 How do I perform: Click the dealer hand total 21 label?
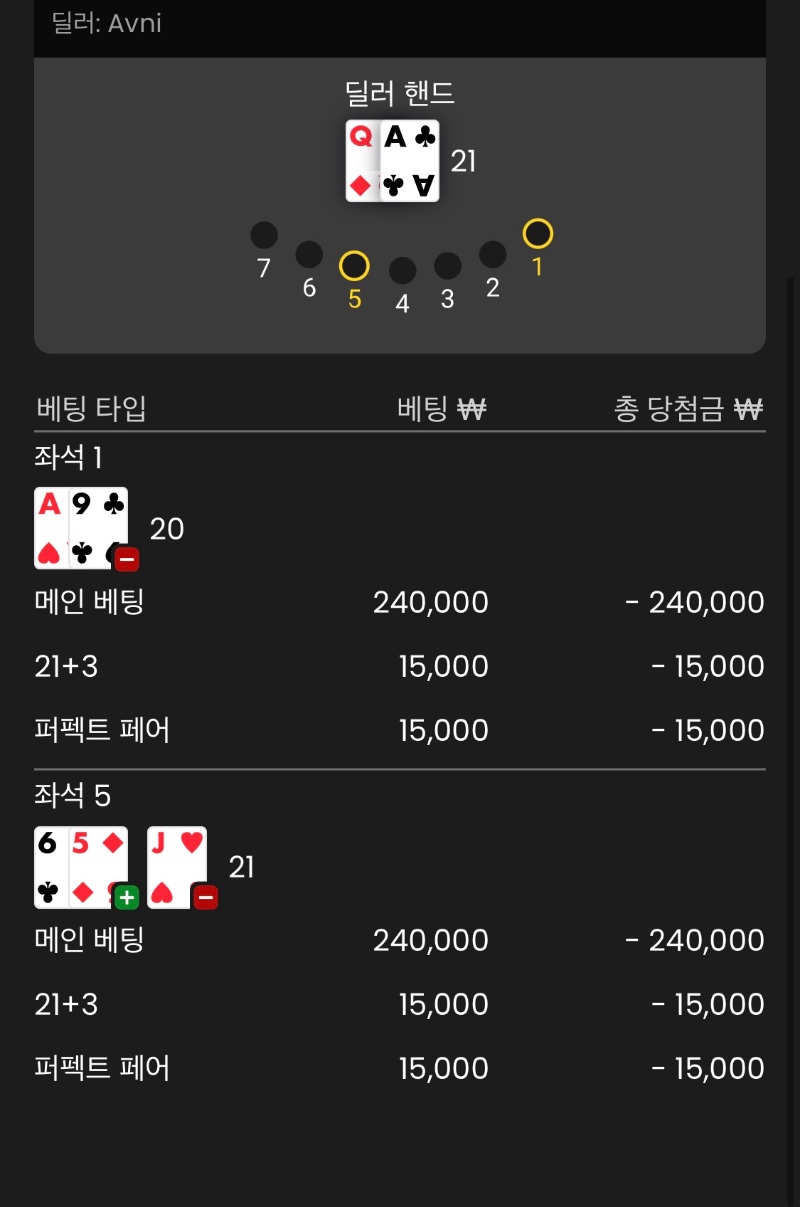[x=463, y=162]
